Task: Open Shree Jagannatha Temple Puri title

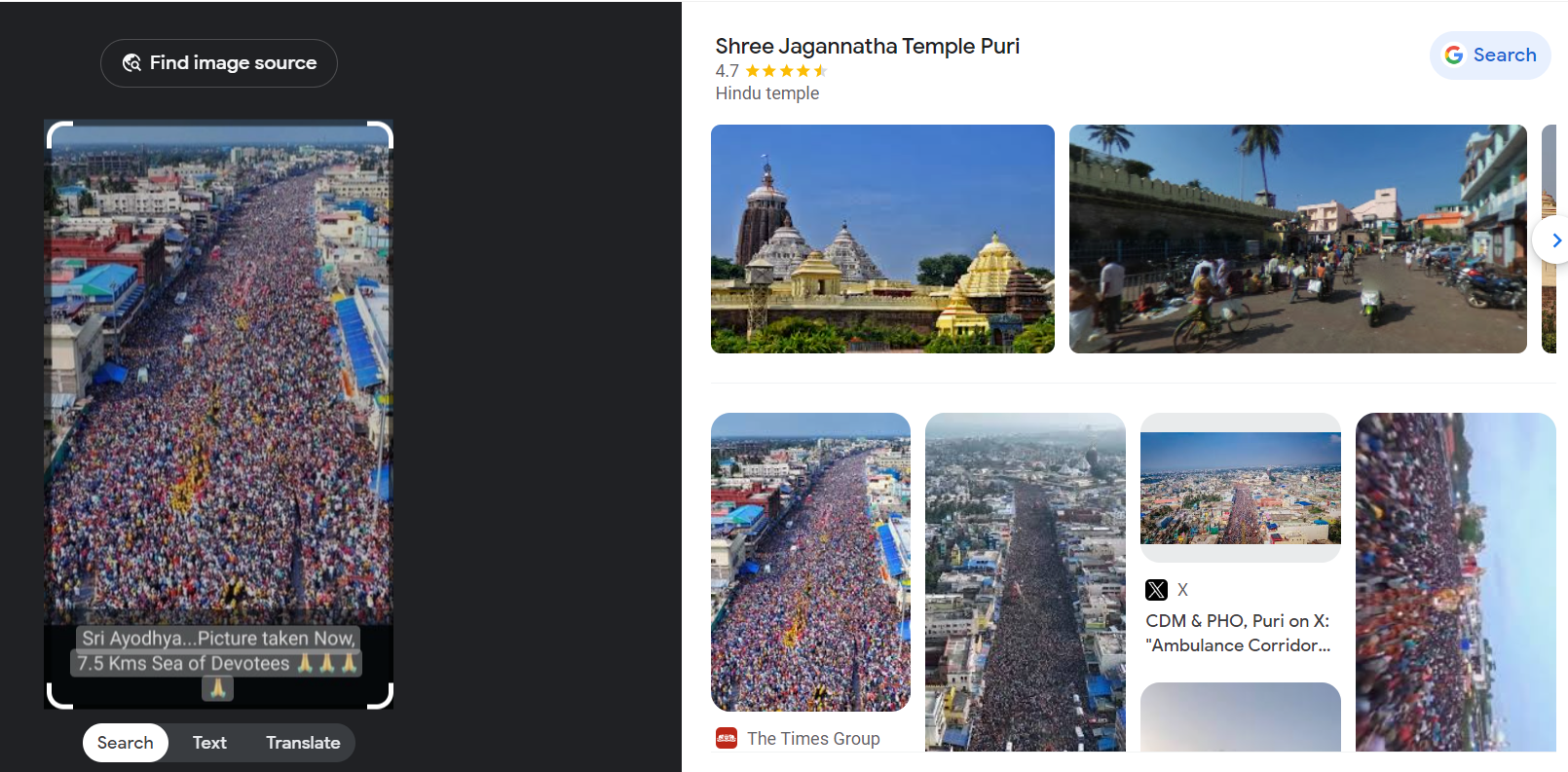Action: click(x=867, y=47)
